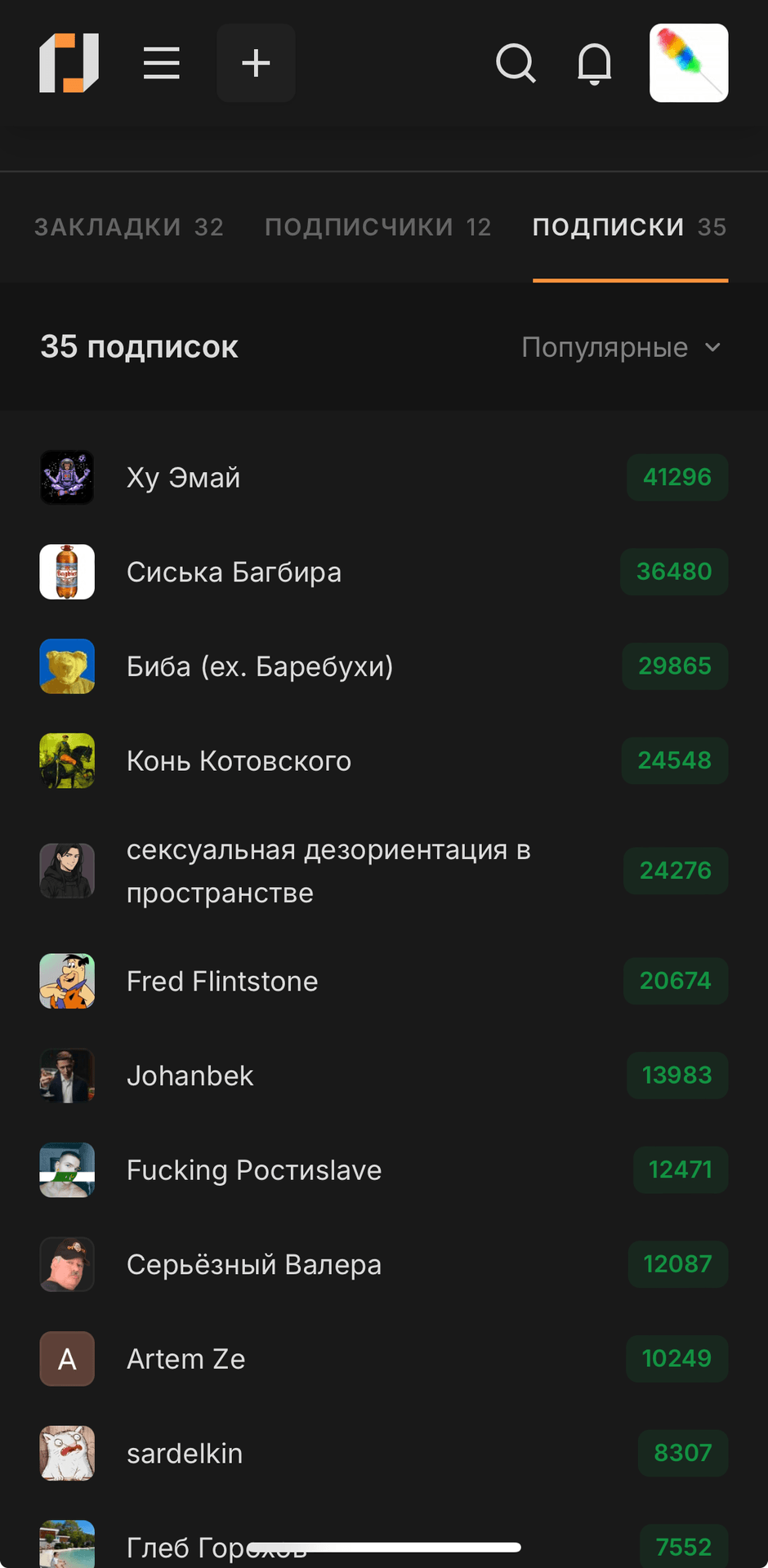The height and width of the screenshot is (1568, 768).
Task: View the Johanbek profile
Action: (190, 1076)
